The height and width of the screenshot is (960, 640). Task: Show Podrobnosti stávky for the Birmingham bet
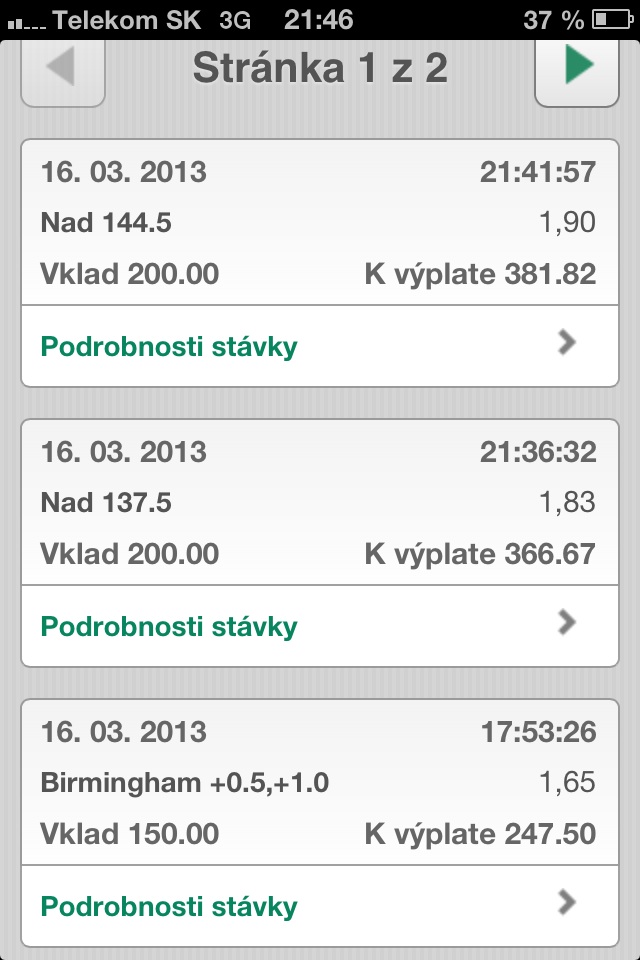tap(320, 906)
